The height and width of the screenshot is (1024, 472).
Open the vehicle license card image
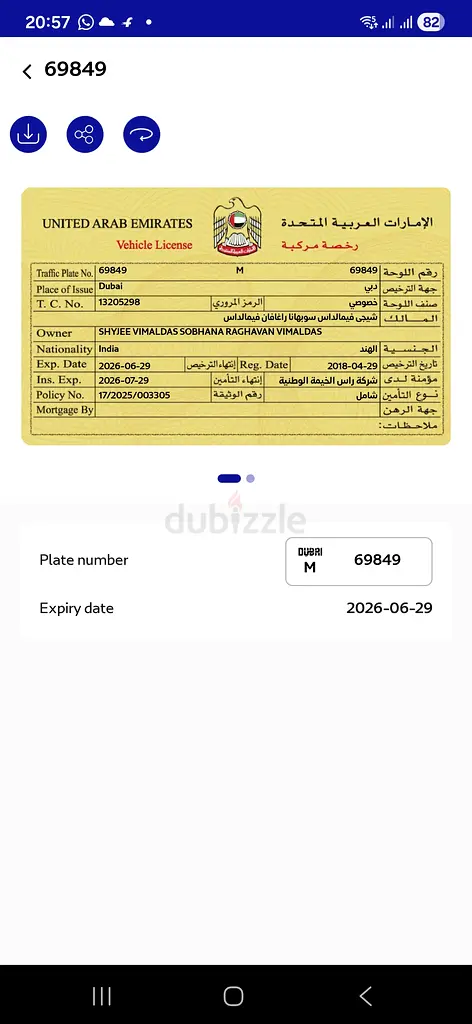click(x=236, y=316)
